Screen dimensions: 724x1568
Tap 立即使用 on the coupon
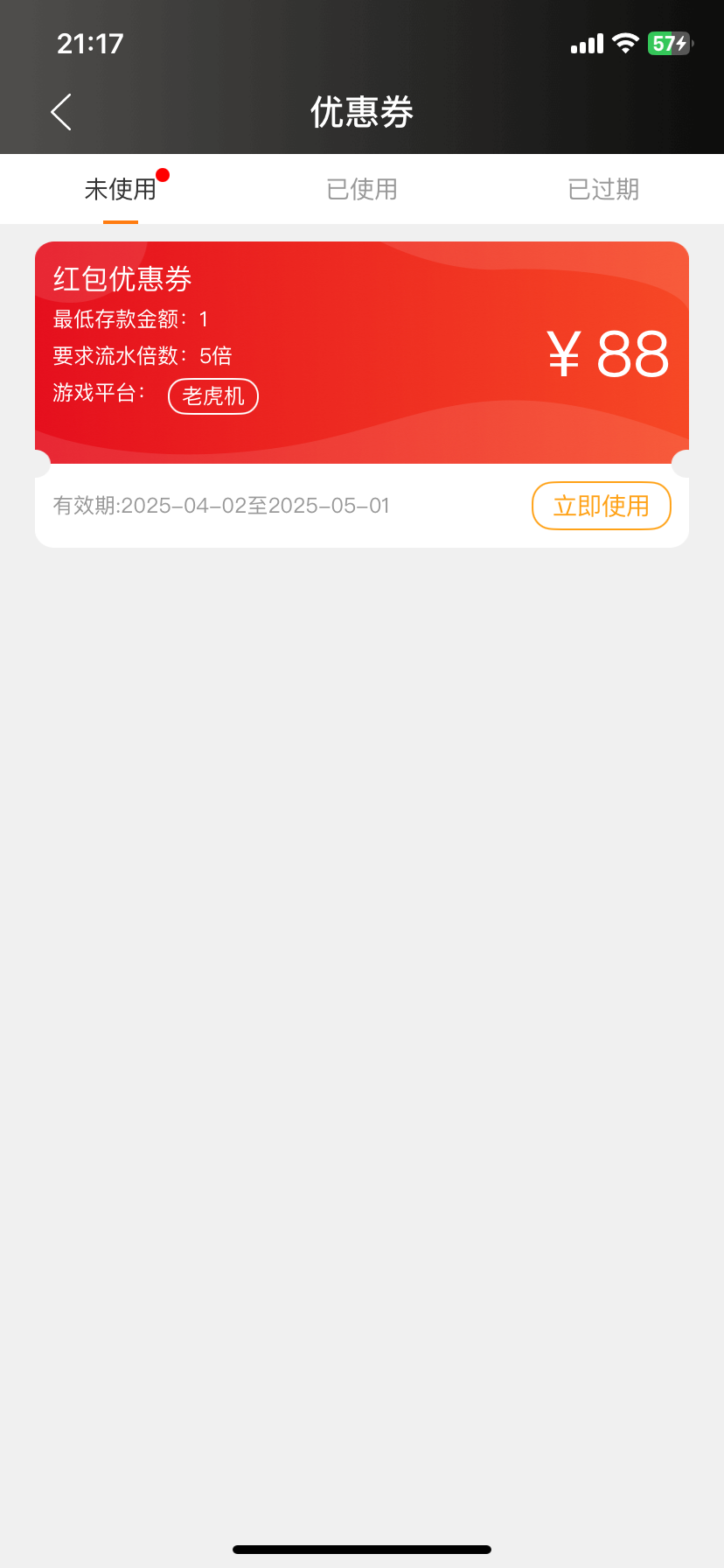tap(602, 506)
